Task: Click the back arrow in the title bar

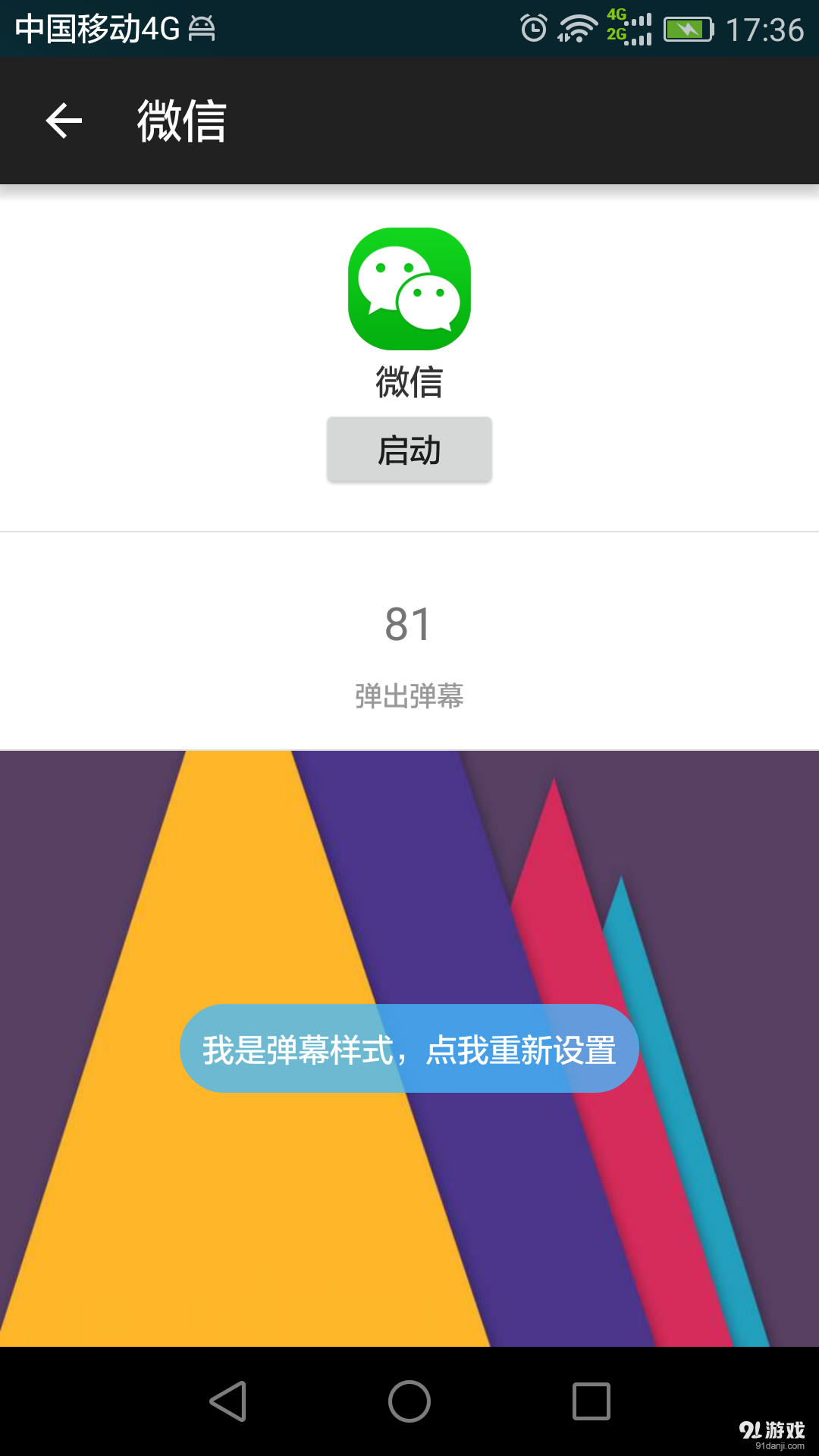Action: pyautogui.click(x=63, y=121)
